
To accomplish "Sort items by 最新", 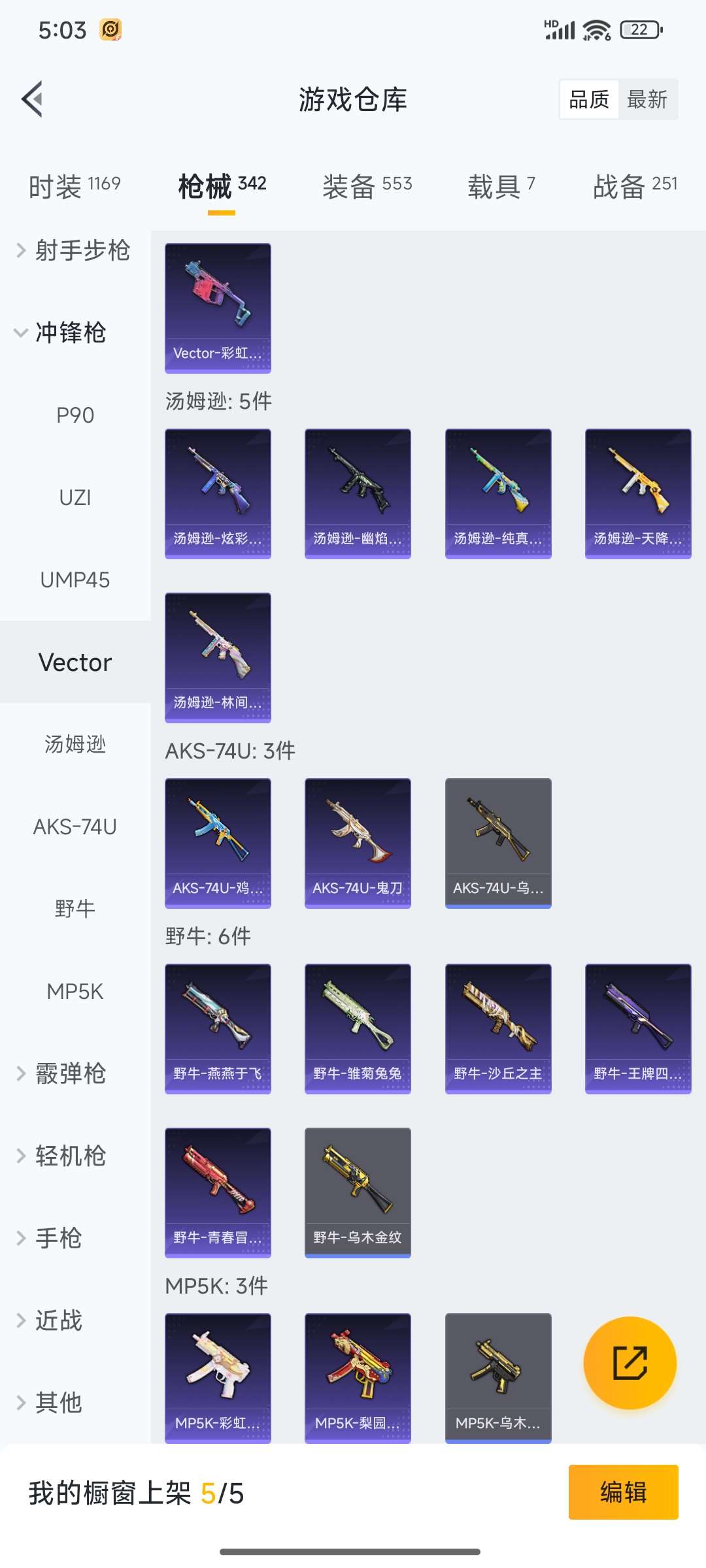I will pos(647,99).
